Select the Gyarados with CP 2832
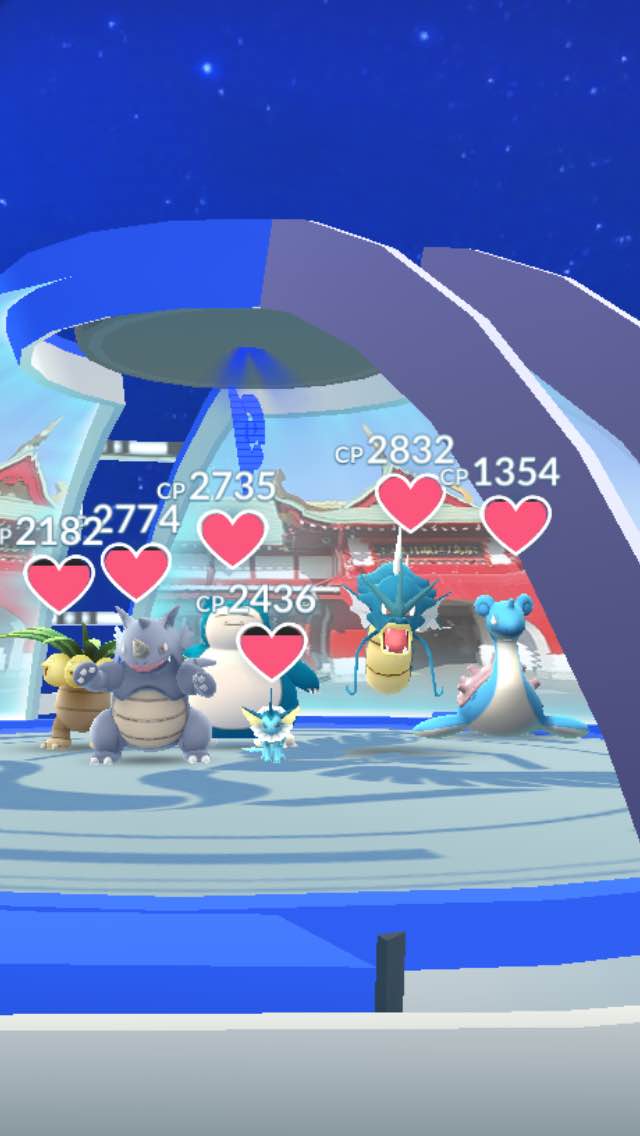The image size is (640, 1136). tap(394, 627)
